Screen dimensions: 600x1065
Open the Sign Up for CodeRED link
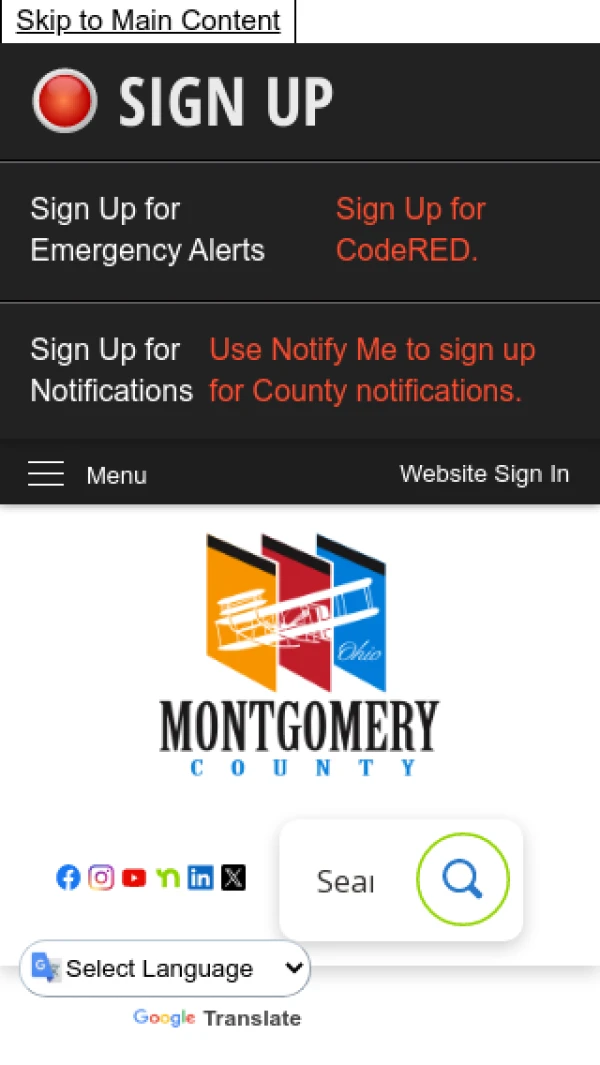click(x=410, y=229)
